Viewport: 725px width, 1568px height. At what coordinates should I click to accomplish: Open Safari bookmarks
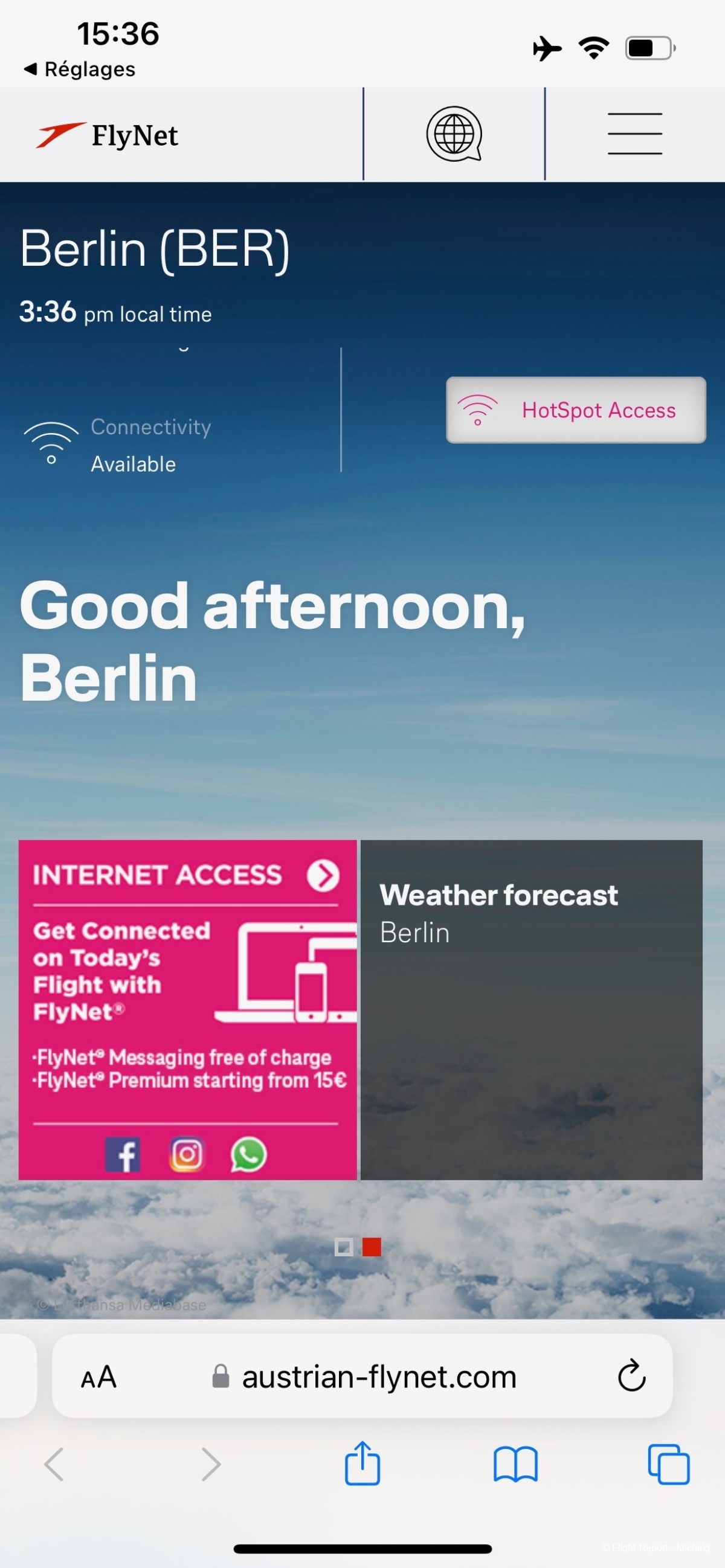(515, 1464)
